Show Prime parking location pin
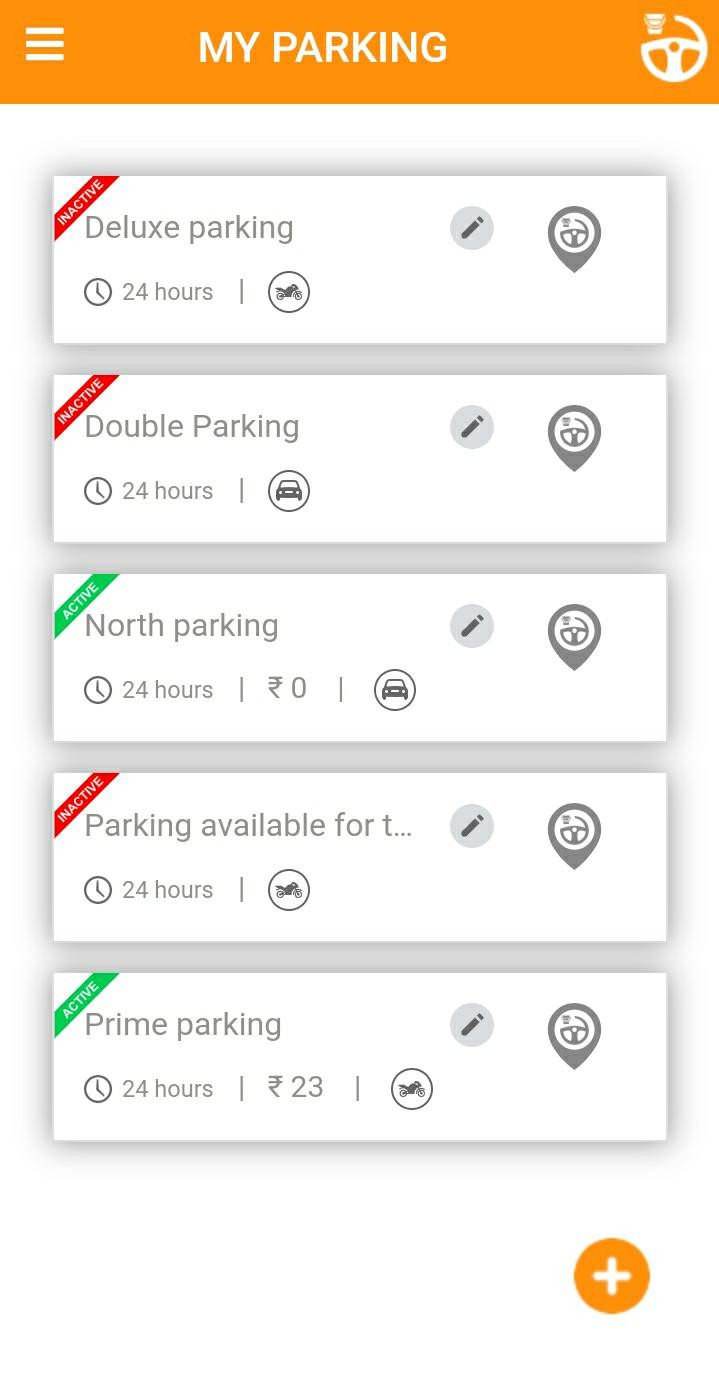Viewport: 719px width, 1376px height. [574, 1035]
